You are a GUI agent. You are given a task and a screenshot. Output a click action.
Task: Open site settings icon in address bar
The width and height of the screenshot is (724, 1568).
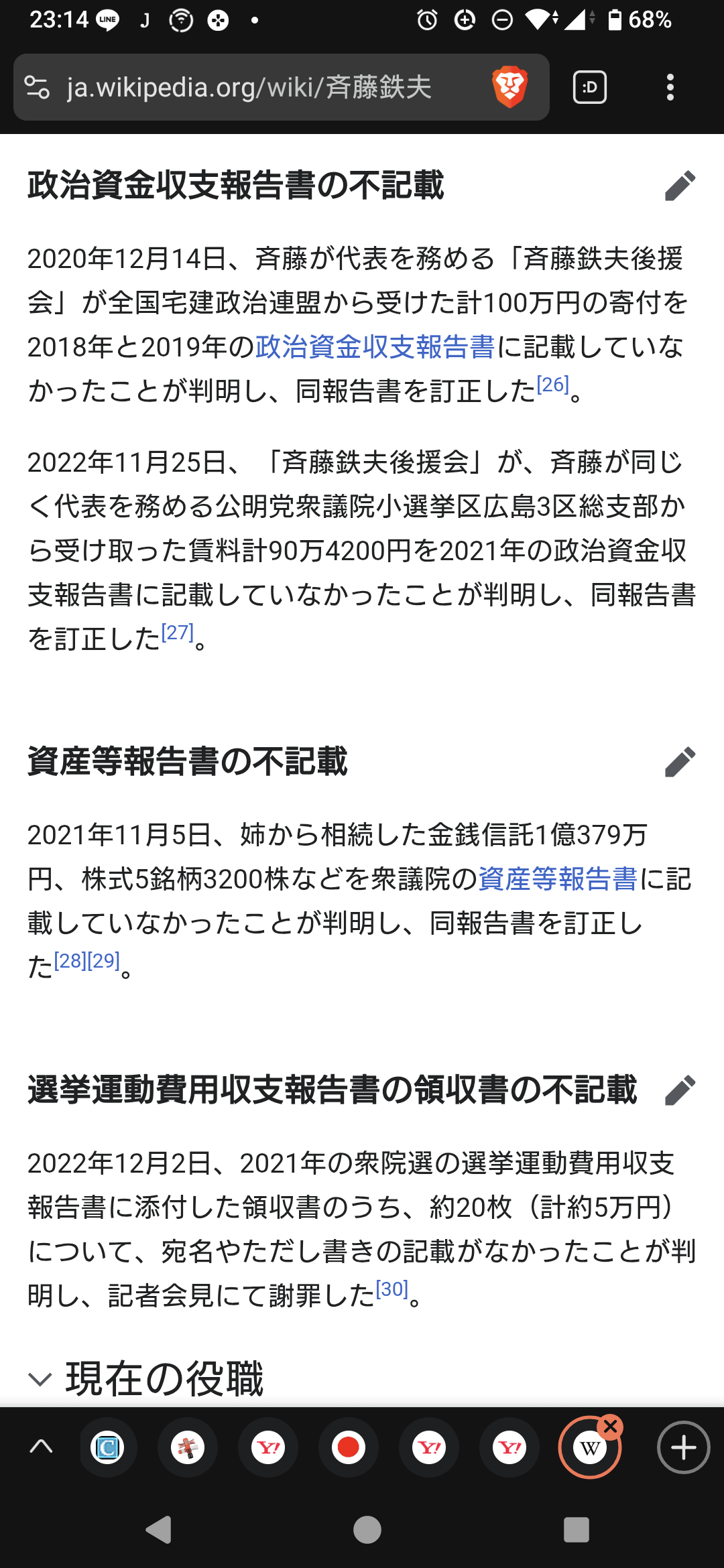(x=37, y=87)
